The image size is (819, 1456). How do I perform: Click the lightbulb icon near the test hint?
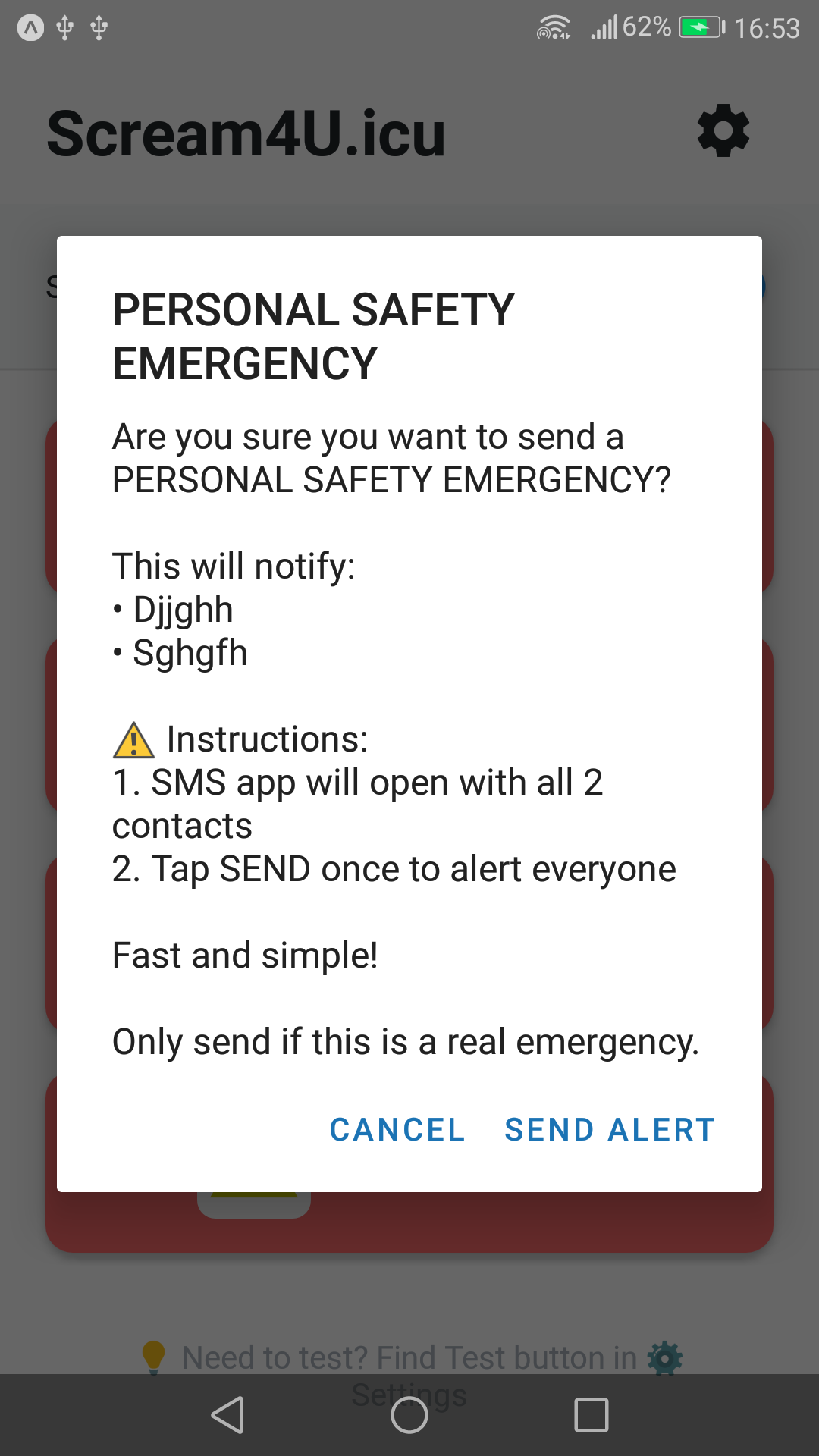155,1357
